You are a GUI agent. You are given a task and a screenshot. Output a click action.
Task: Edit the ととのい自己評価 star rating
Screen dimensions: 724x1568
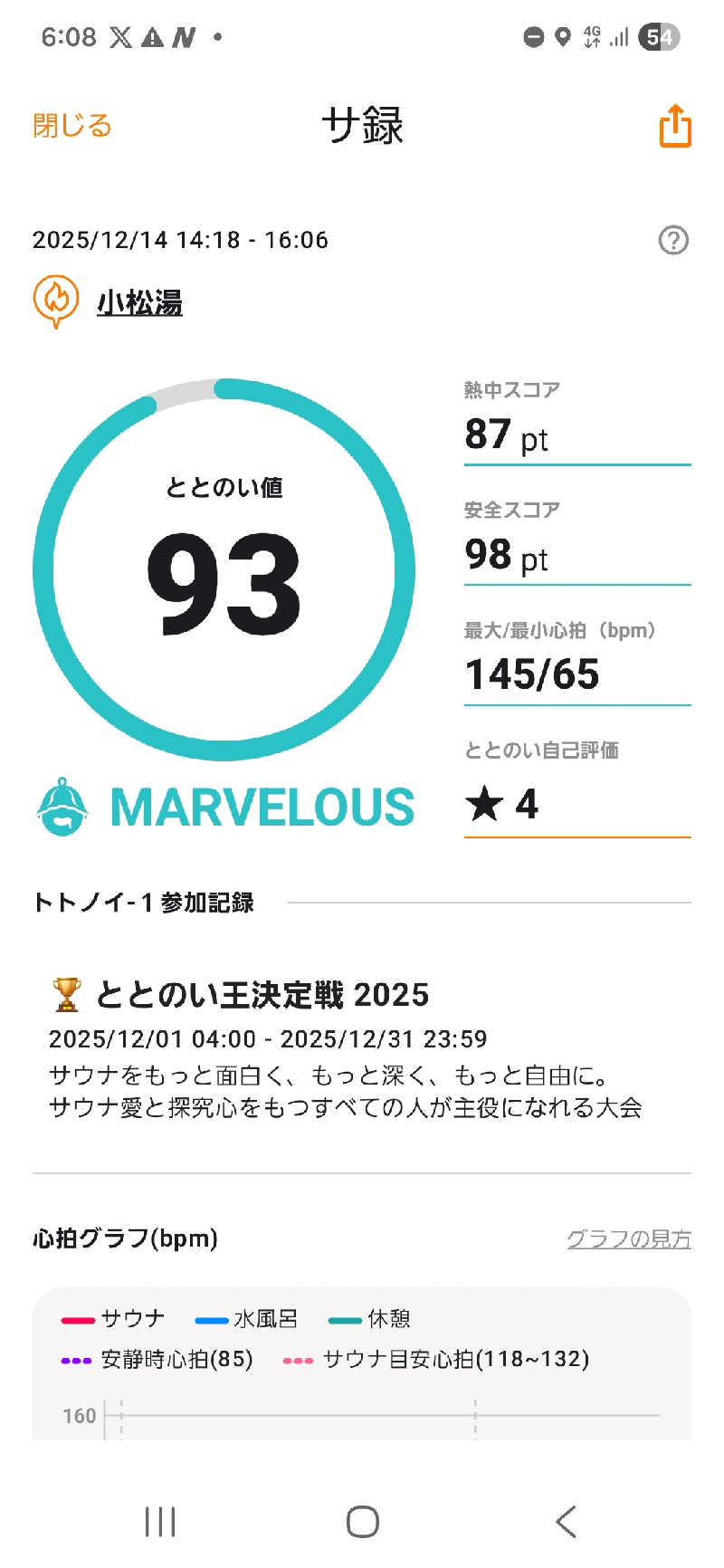tap(576, 804)
